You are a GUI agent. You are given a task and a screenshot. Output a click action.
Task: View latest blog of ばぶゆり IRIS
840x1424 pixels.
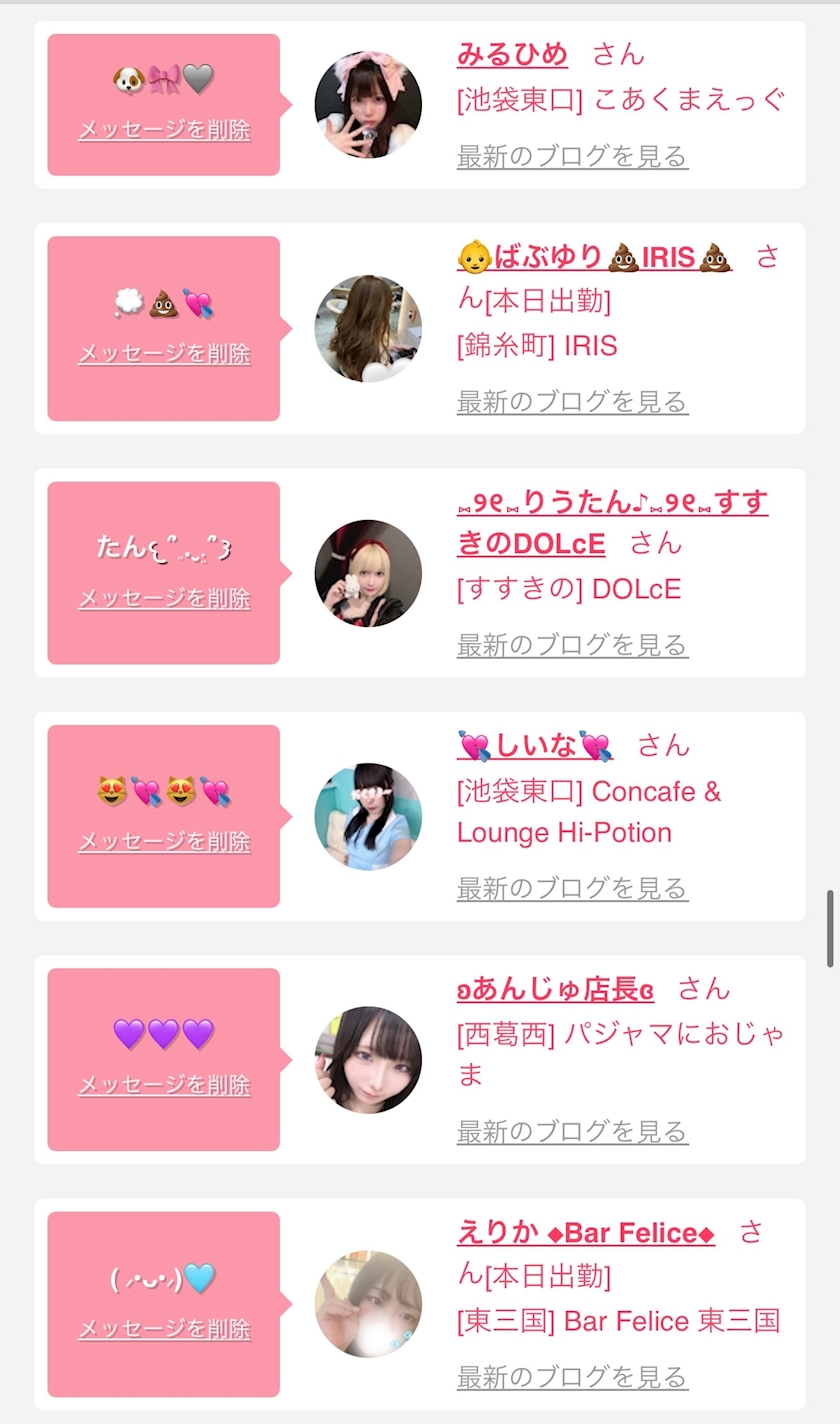pyautogui.click(x=572, y=402)
